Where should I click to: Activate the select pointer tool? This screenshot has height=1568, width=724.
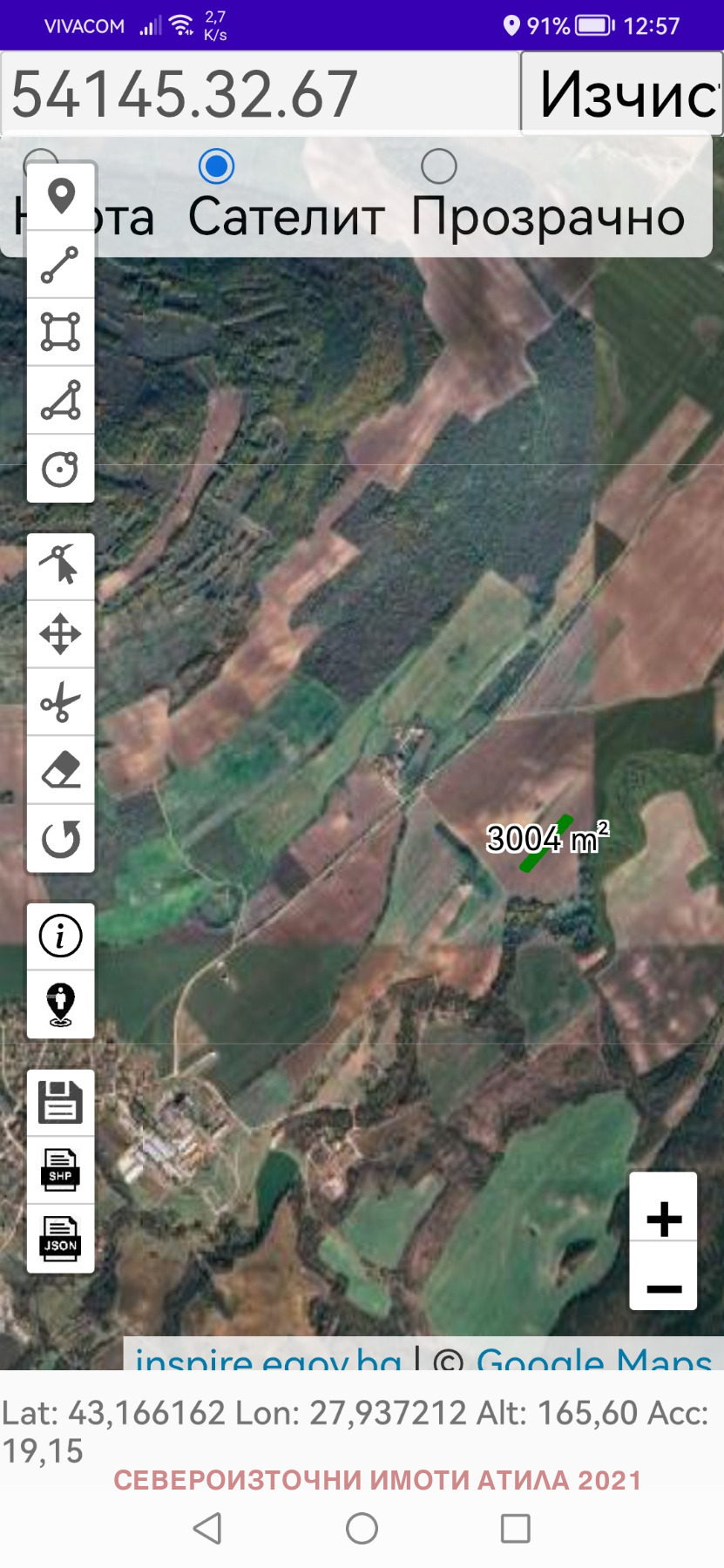61,566
